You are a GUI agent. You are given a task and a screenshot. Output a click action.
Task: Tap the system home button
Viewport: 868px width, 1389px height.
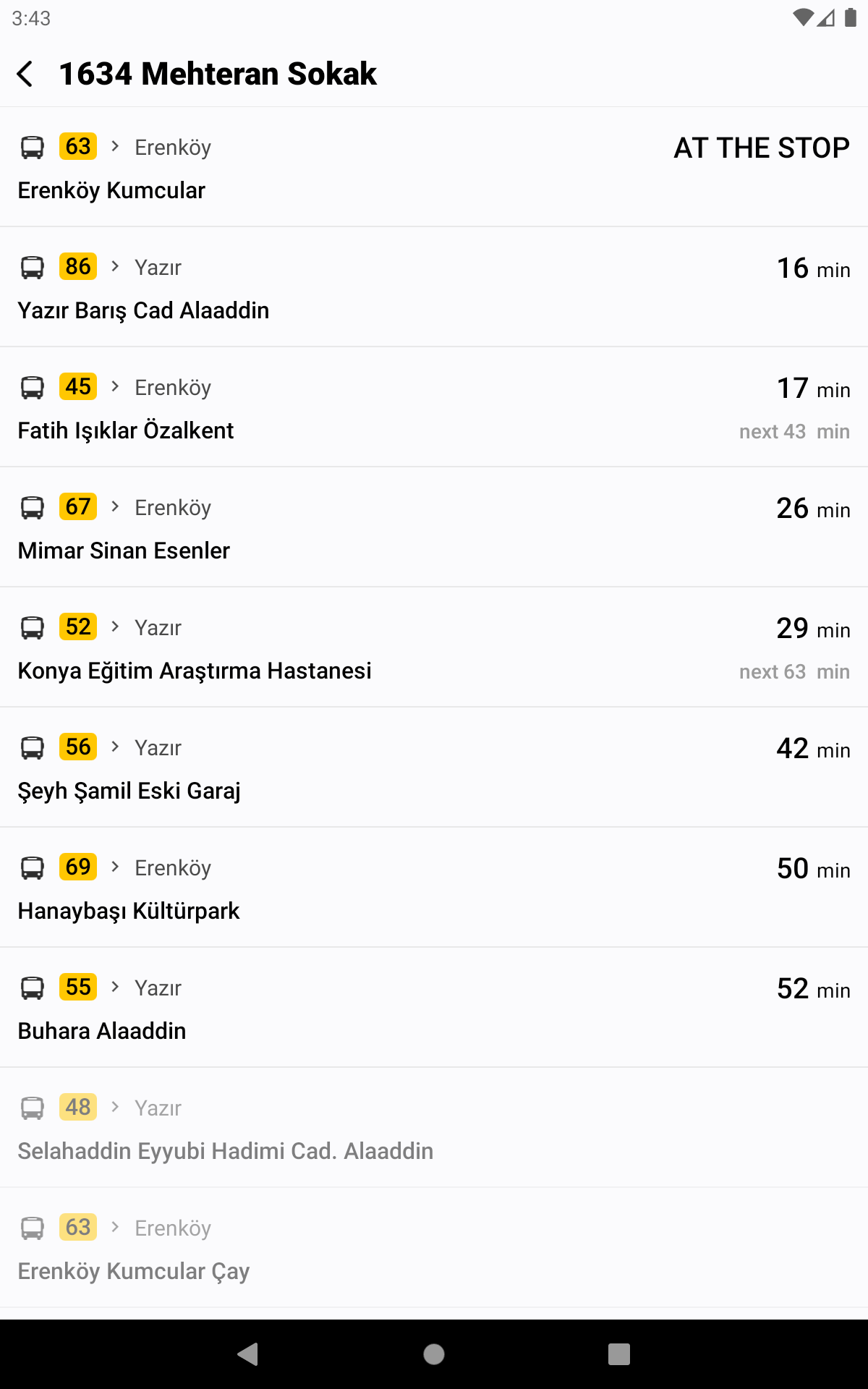(x=434, y=1354)
